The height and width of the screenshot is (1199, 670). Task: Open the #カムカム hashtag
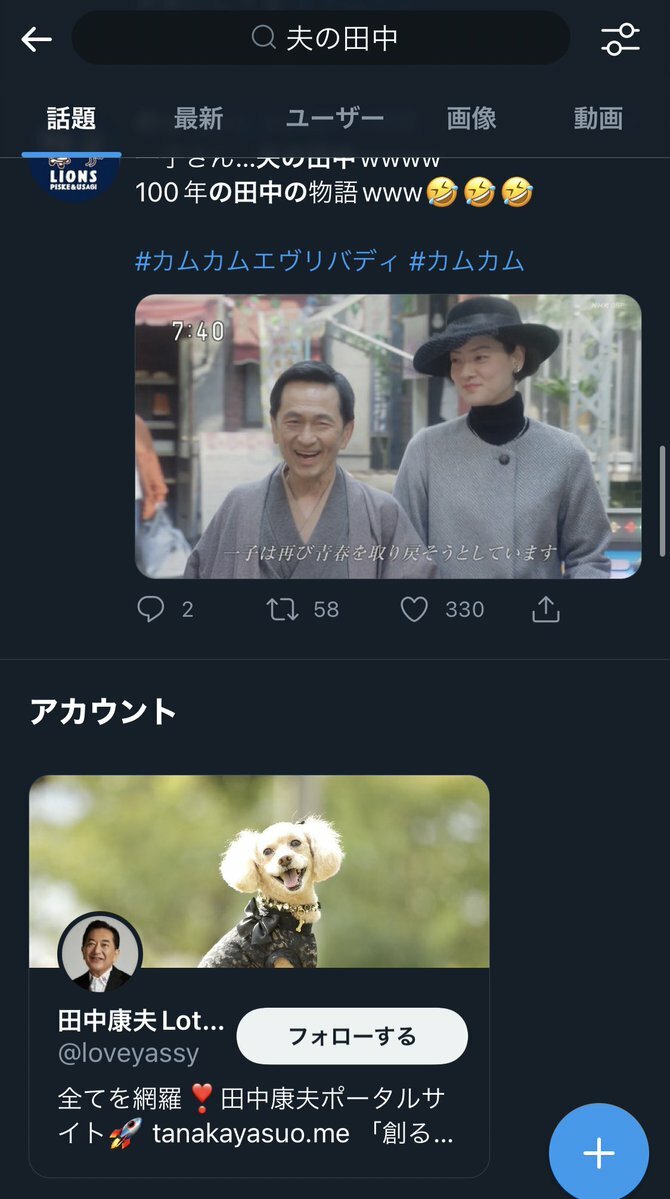pos(467,261)
